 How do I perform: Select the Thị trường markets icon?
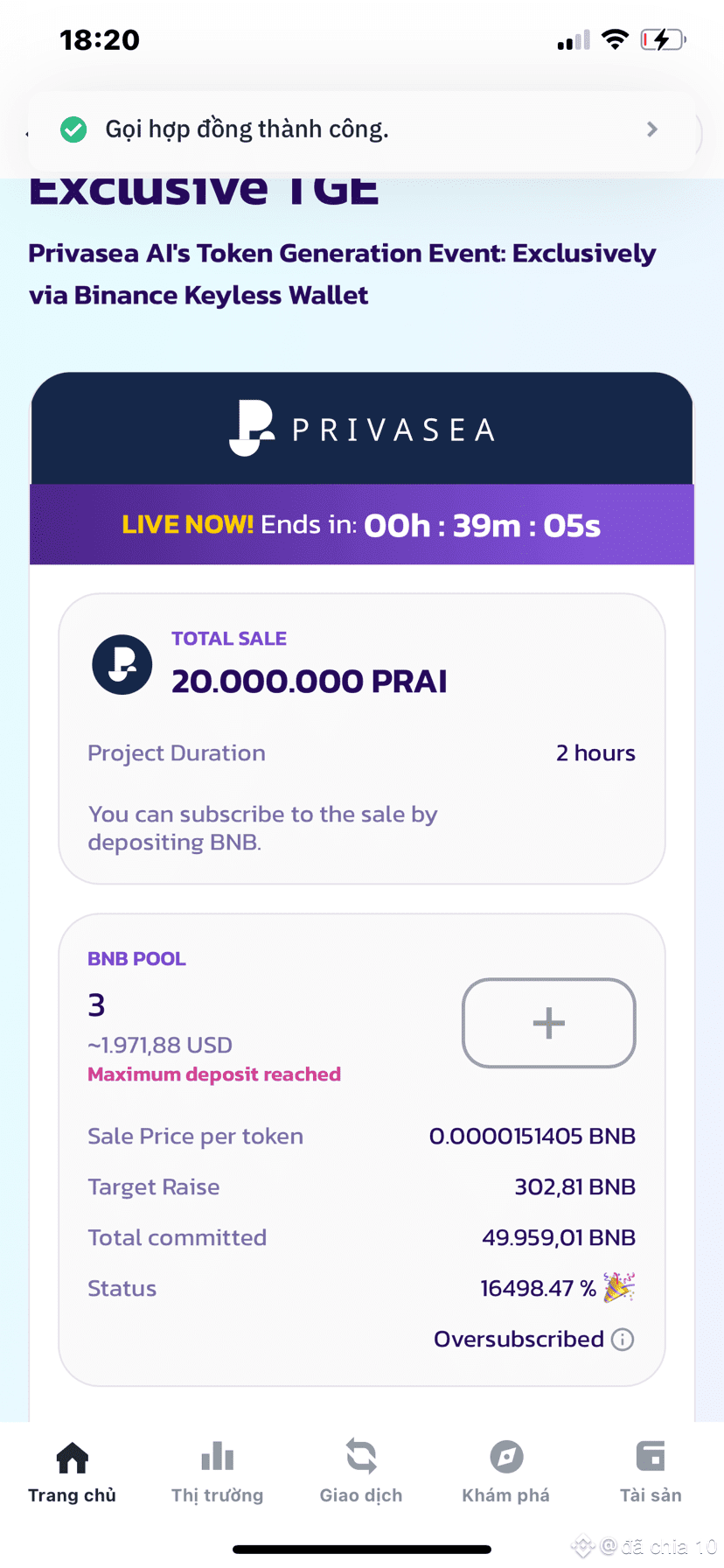(x=216, y=1456)
